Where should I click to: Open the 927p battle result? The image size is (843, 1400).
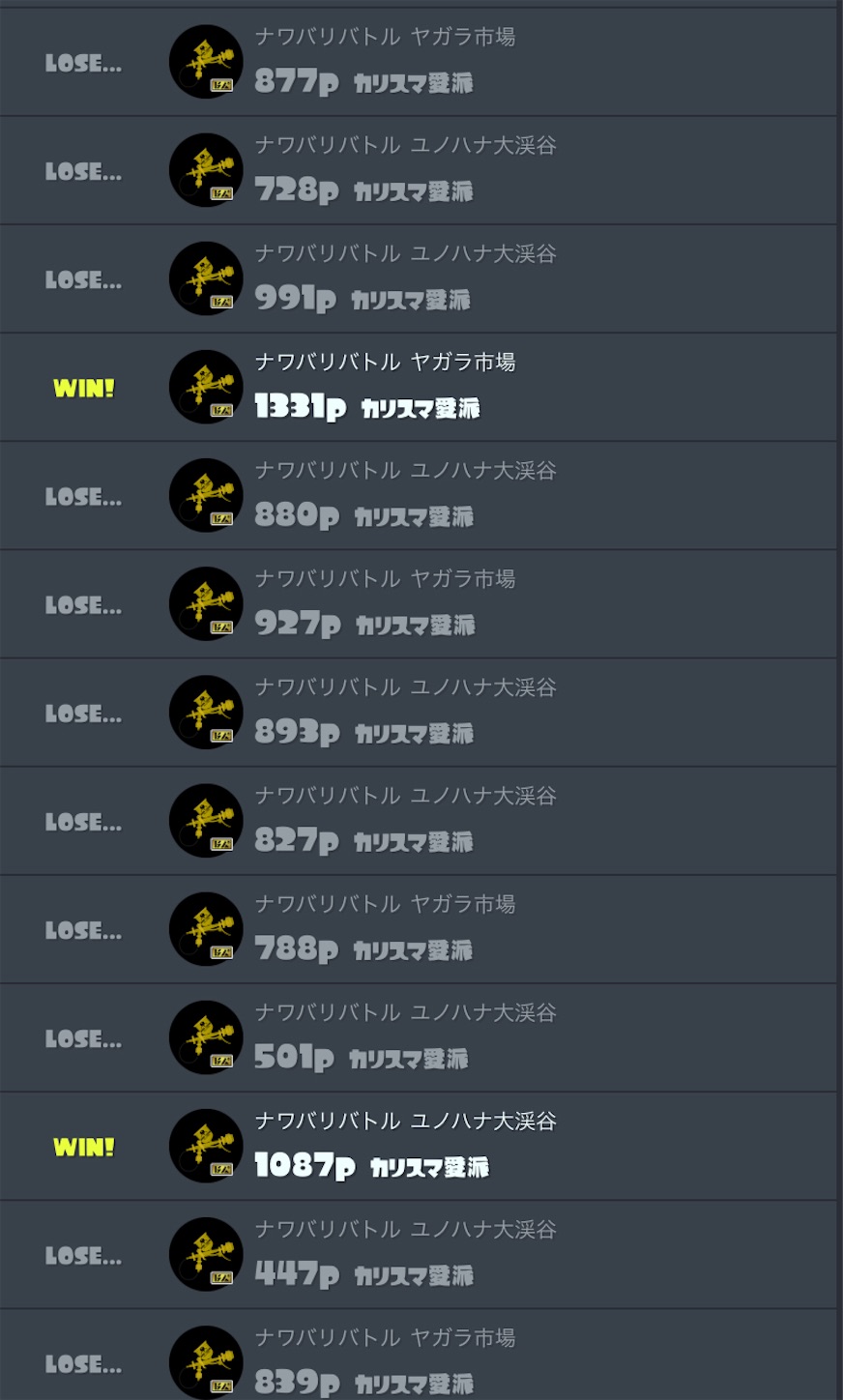418,604
